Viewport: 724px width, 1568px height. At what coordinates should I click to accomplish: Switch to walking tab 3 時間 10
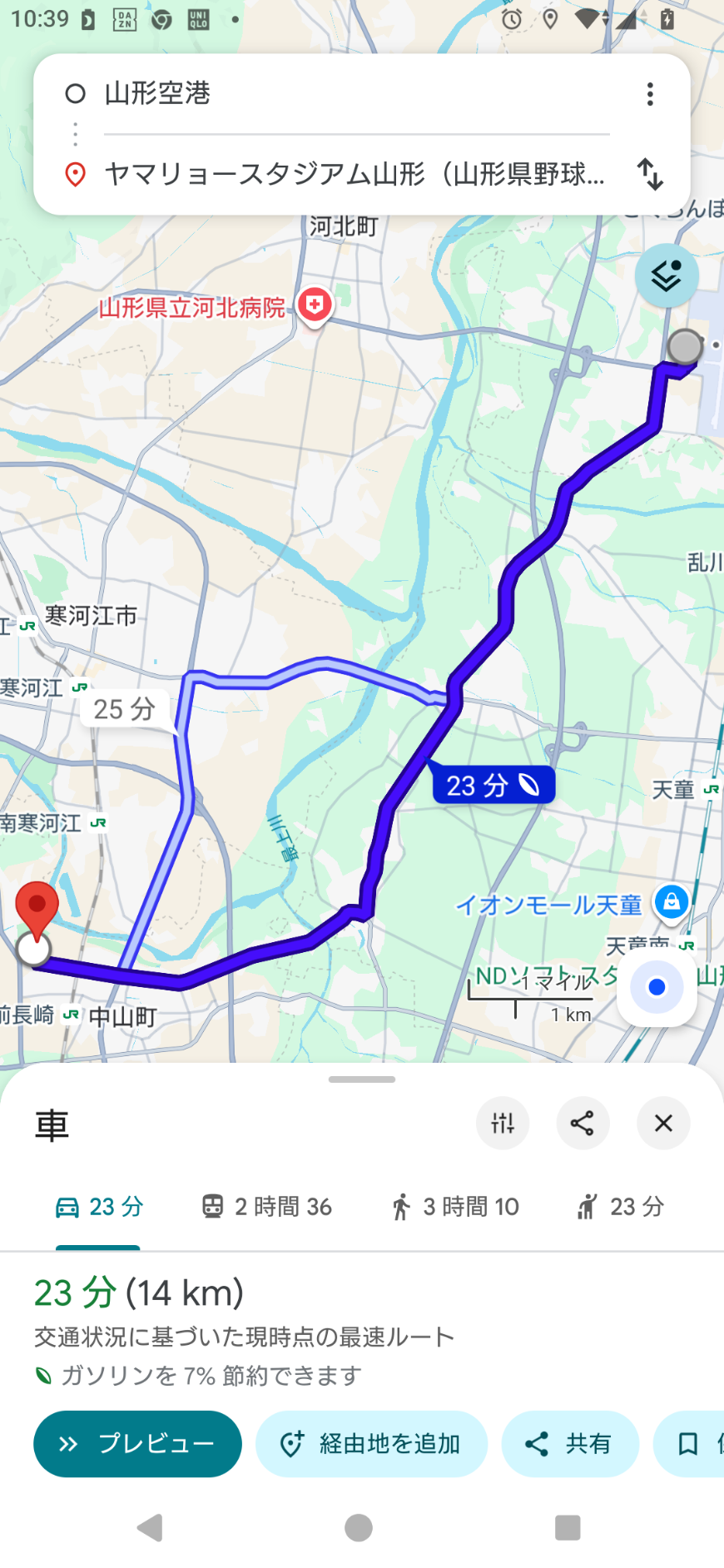[455, 1207]
